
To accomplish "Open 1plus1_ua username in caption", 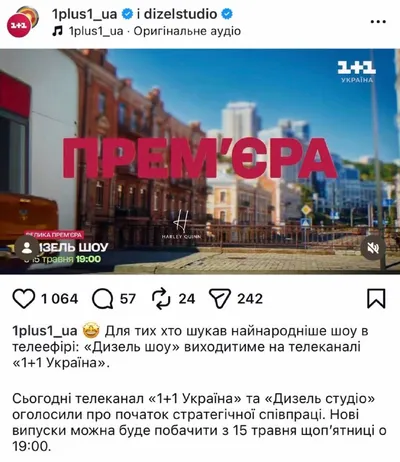I will point(45,331).
